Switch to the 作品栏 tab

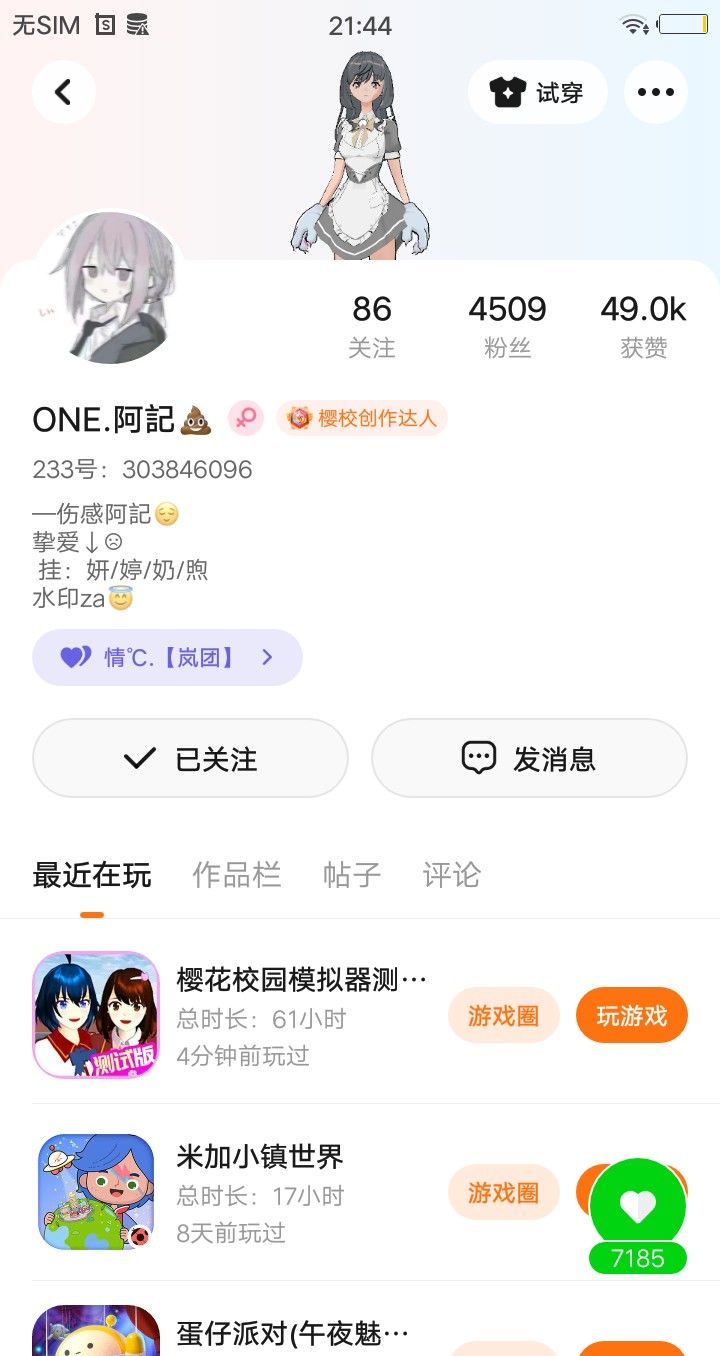[236, 875]
